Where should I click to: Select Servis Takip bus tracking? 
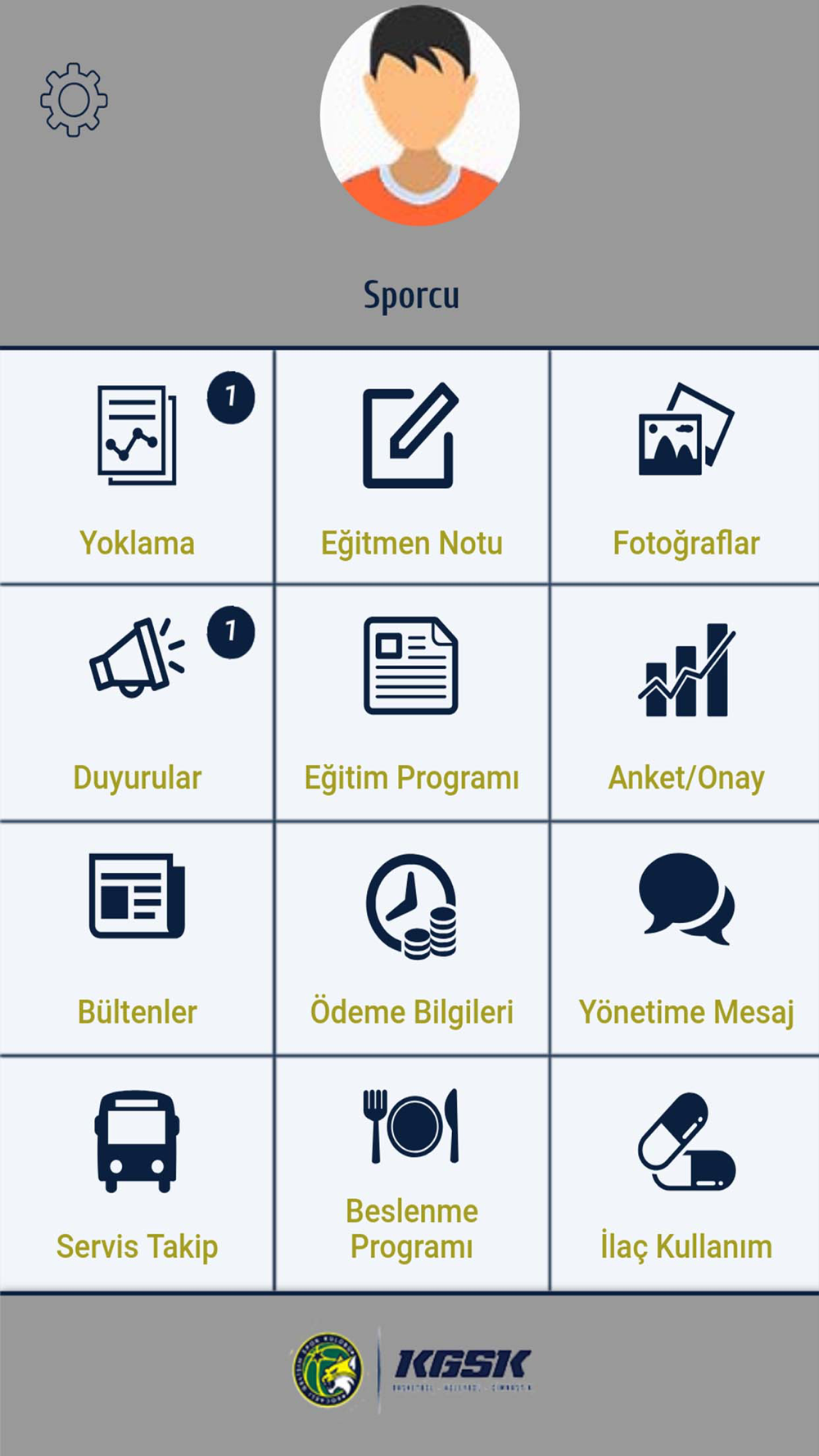[x=137, y=1173]
